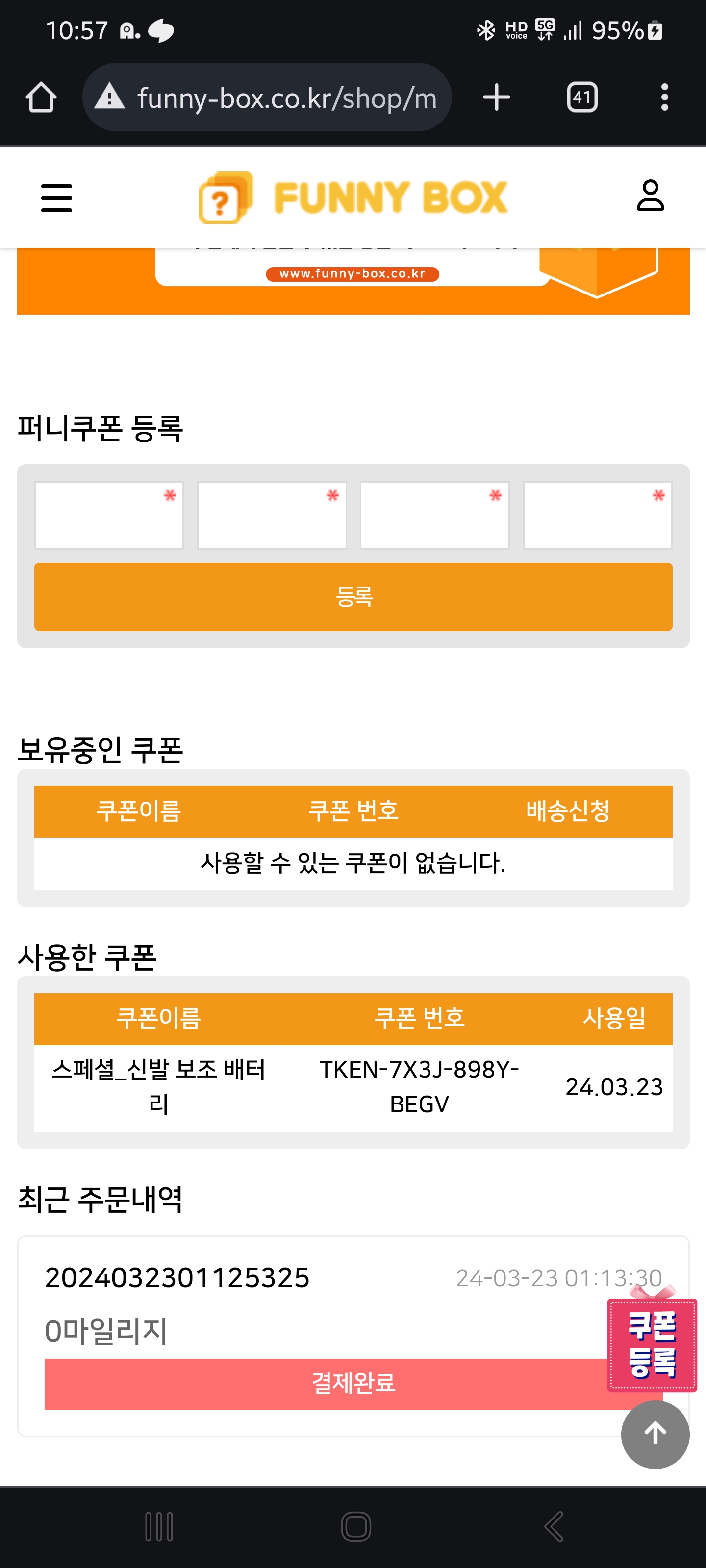Focus the fourth coupon code field

coord(597,515)
